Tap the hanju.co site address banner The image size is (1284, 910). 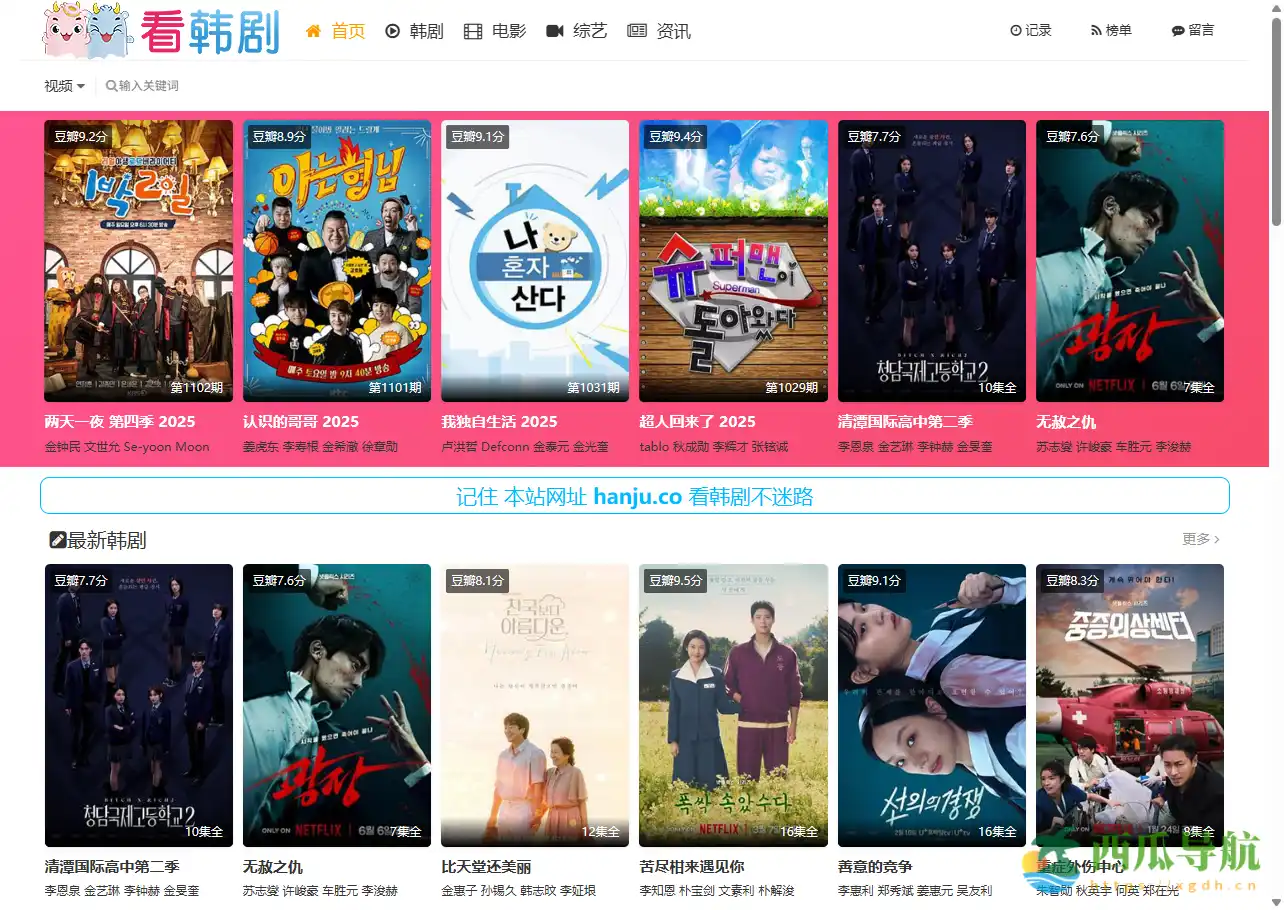tap(634, 496)
